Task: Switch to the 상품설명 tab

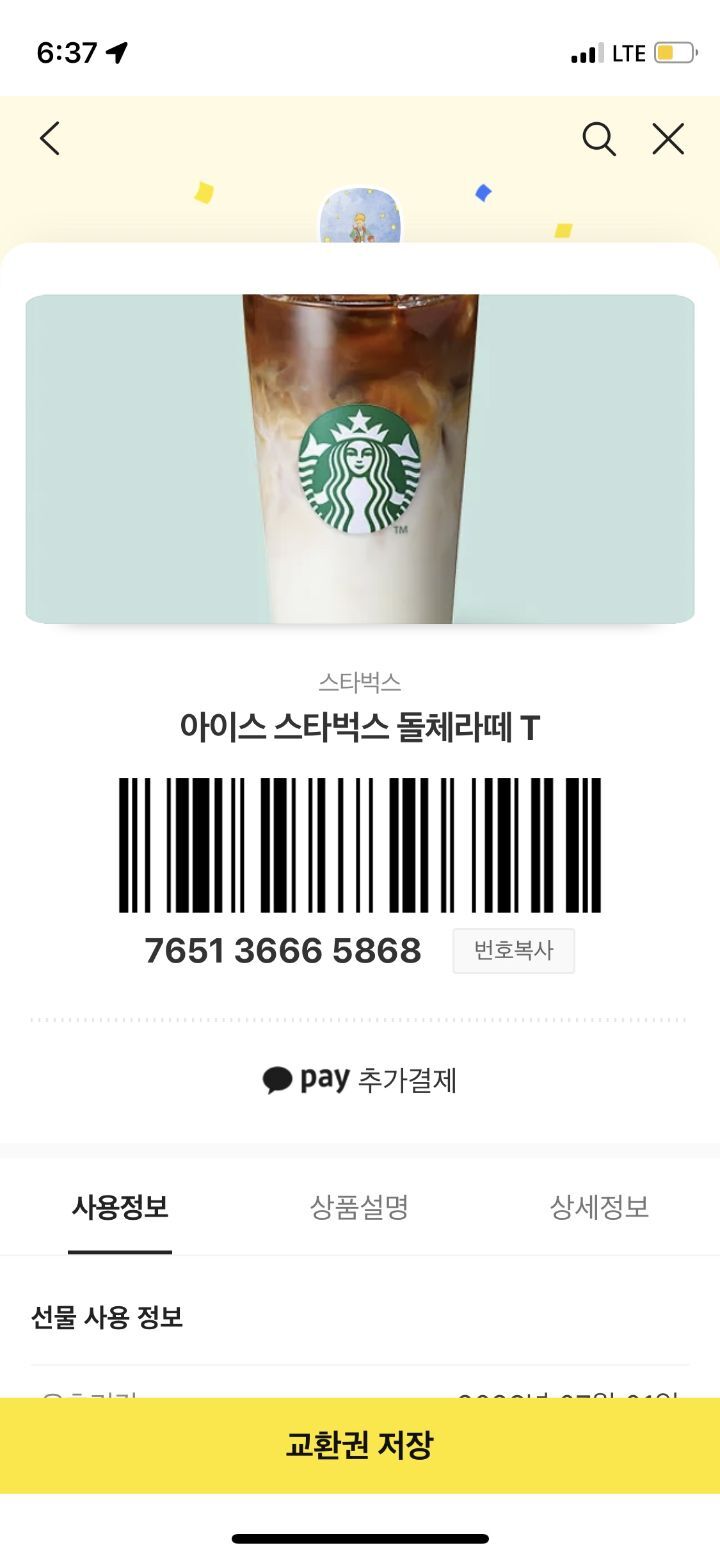Action: click(359, 1207)
